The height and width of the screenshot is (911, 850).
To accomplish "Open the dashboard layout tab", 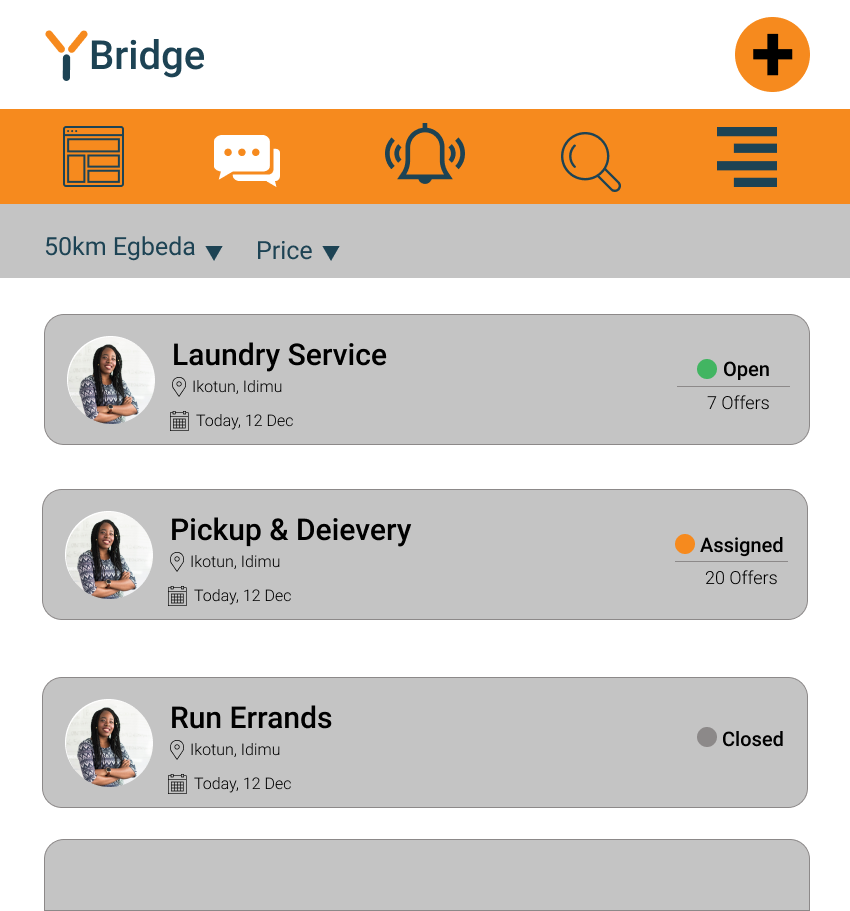I will tap(93, 157).
